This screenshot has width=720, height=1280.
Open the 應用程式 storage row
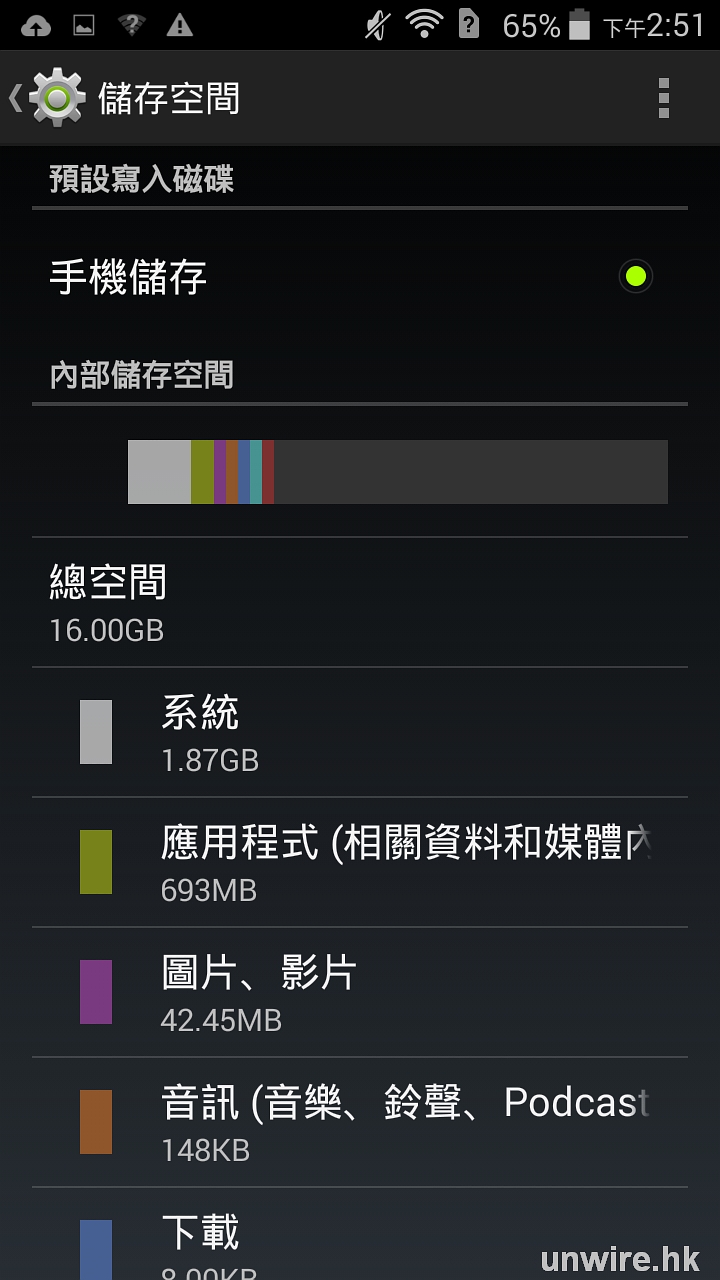point(360,862)
